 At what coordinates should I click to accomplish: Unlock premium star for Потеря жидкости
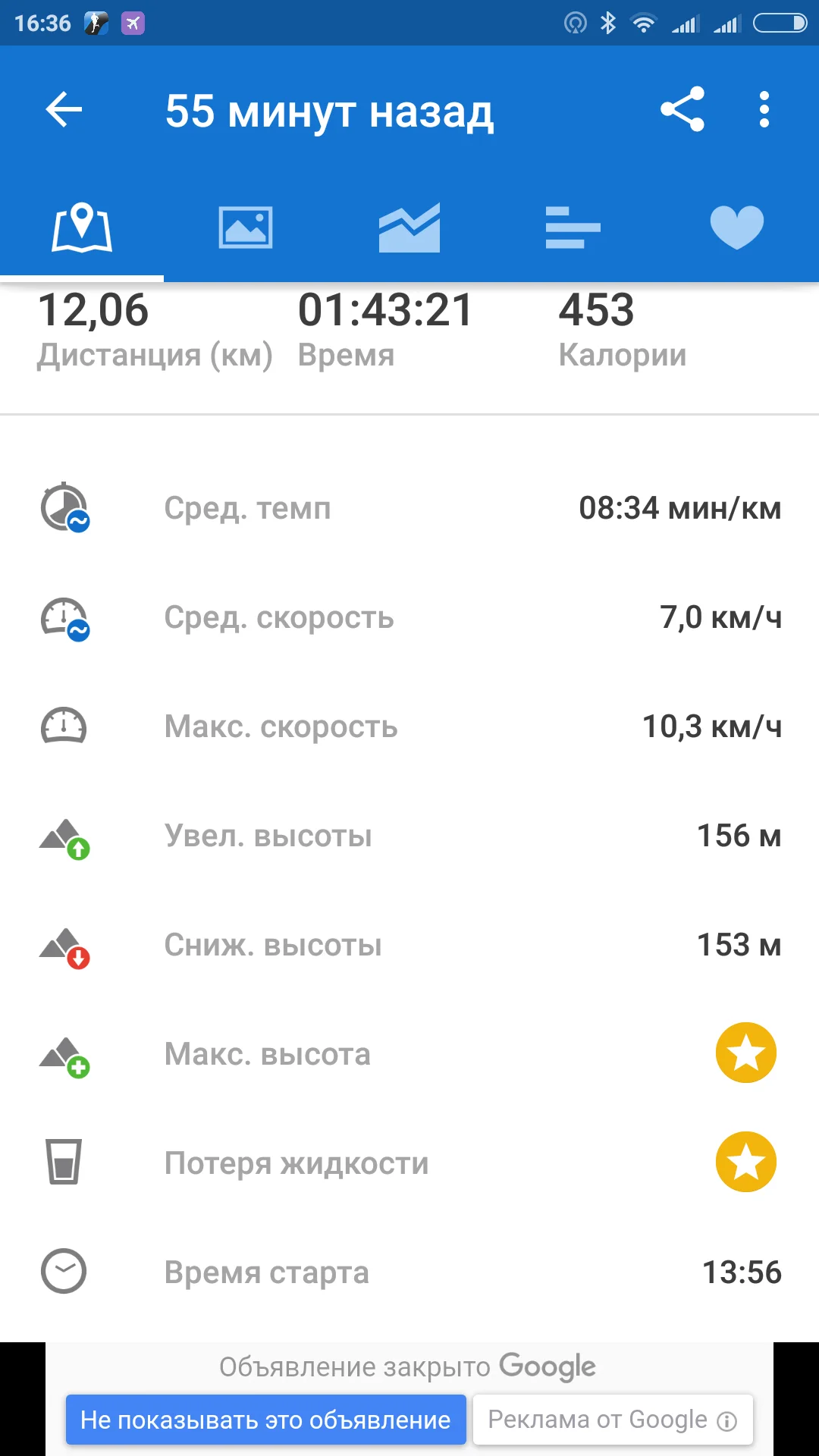[x=746, y=1162]
